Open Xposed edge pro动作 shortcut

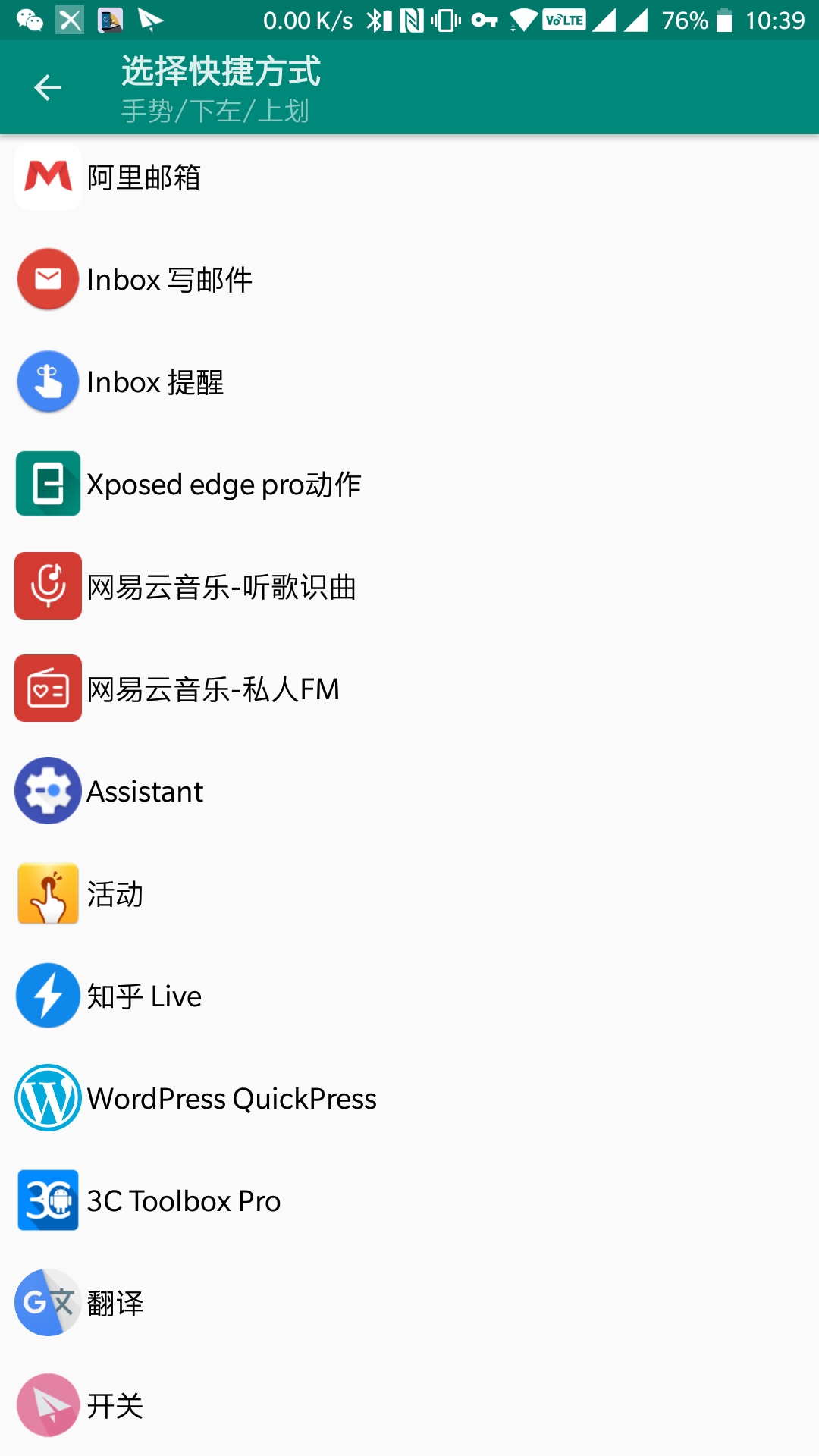409,484
